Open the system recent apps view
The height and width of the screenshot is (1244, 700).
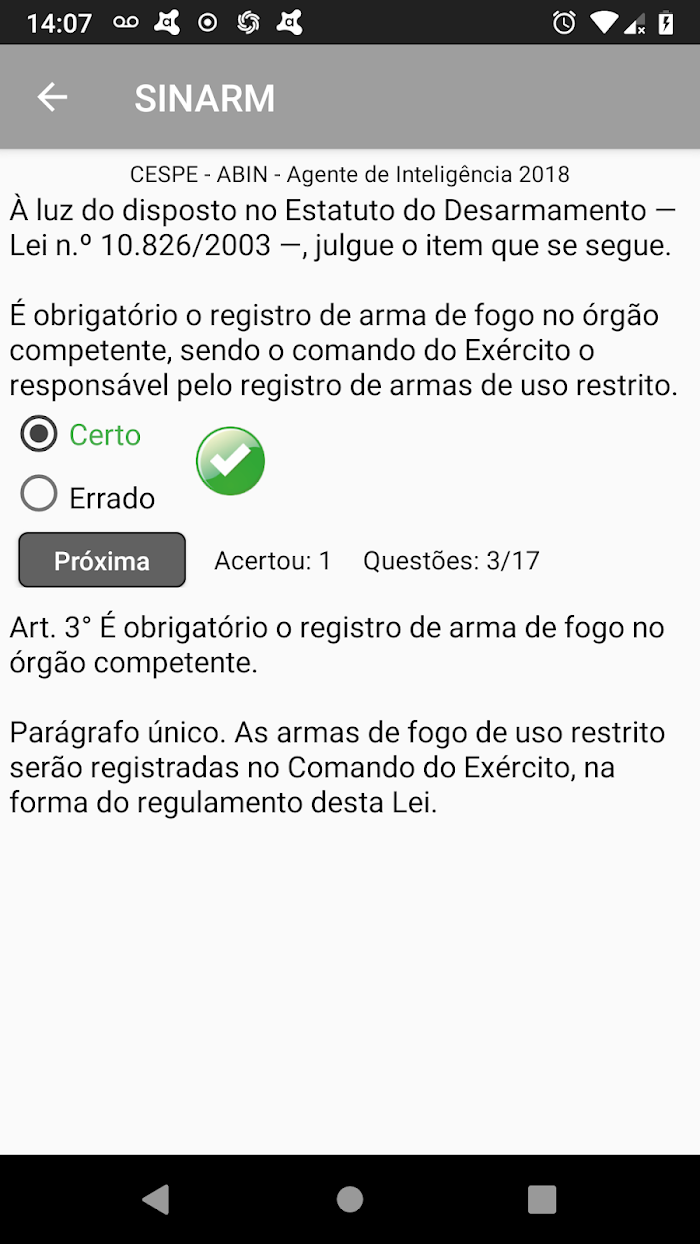542,1199
